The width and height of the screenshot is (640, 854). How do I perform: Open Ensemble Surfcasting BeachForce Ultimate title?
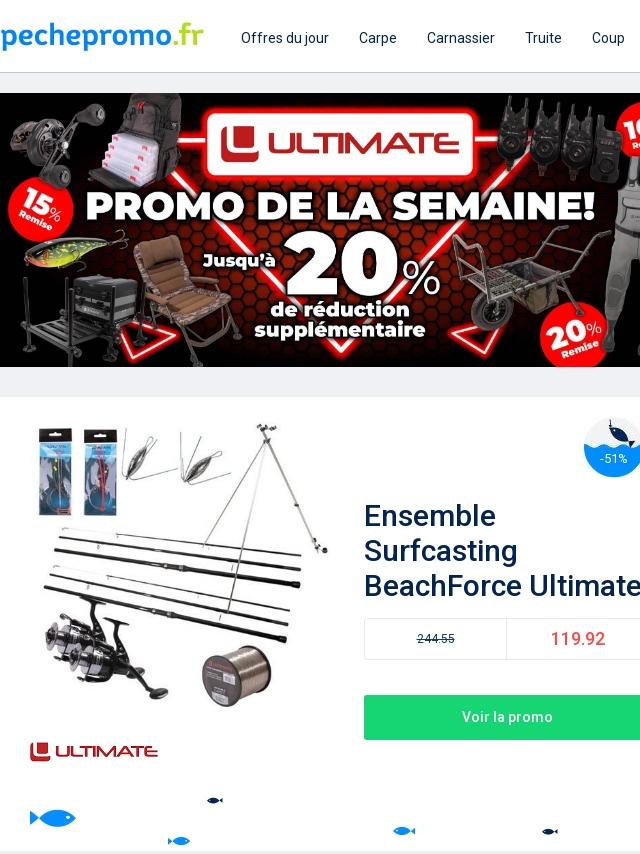click(500, 551)
